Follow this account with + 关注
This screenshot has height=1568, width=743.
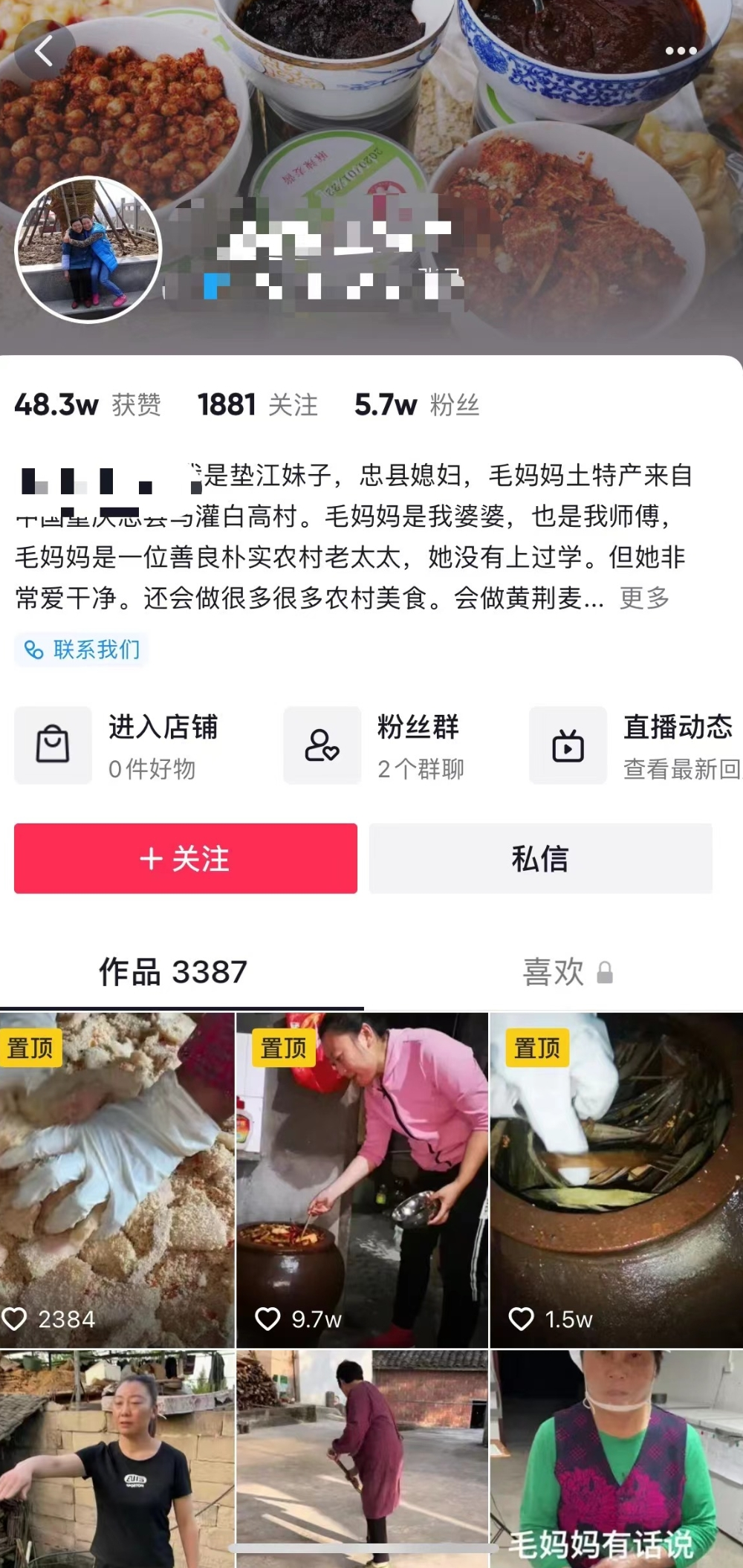[186, 858]
